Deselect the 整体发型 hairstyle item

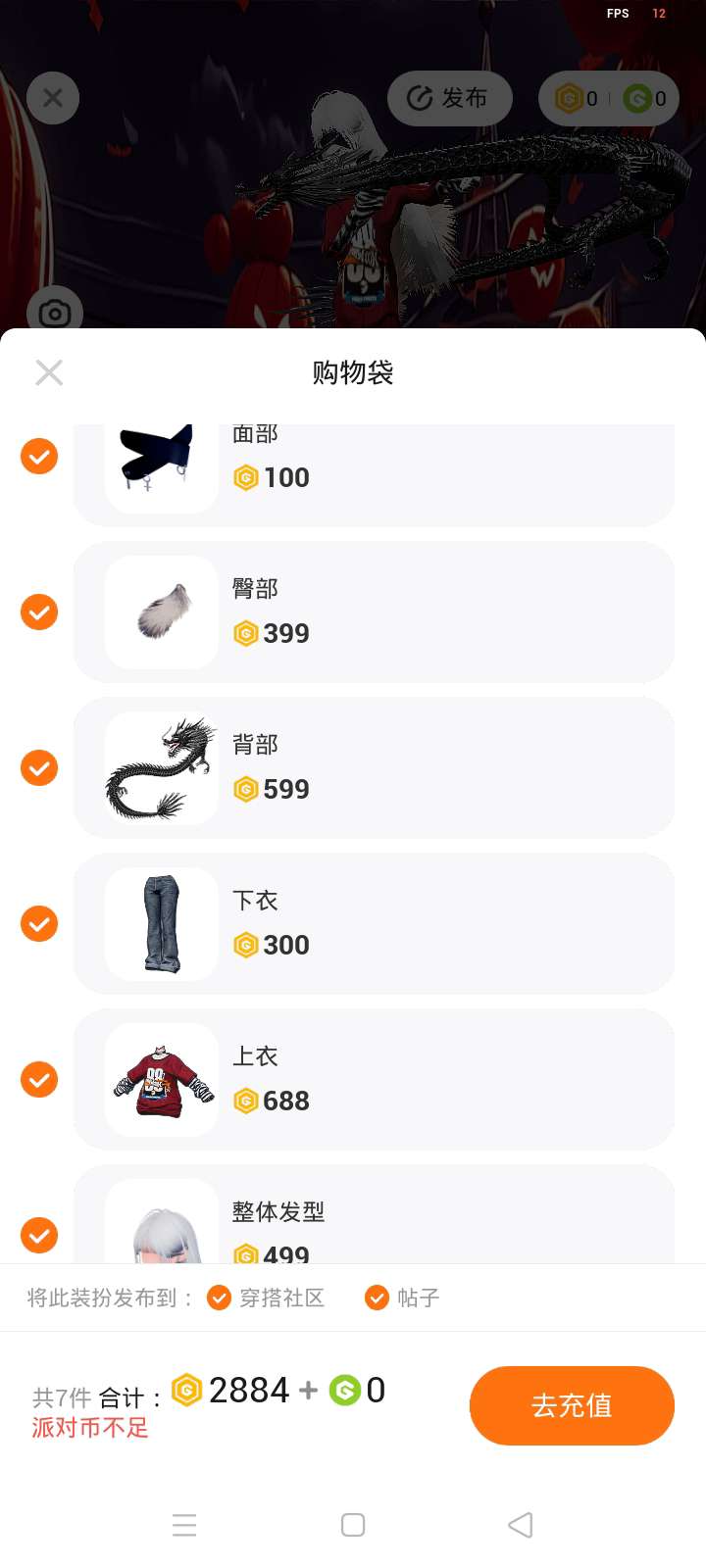coord(39,1235)
